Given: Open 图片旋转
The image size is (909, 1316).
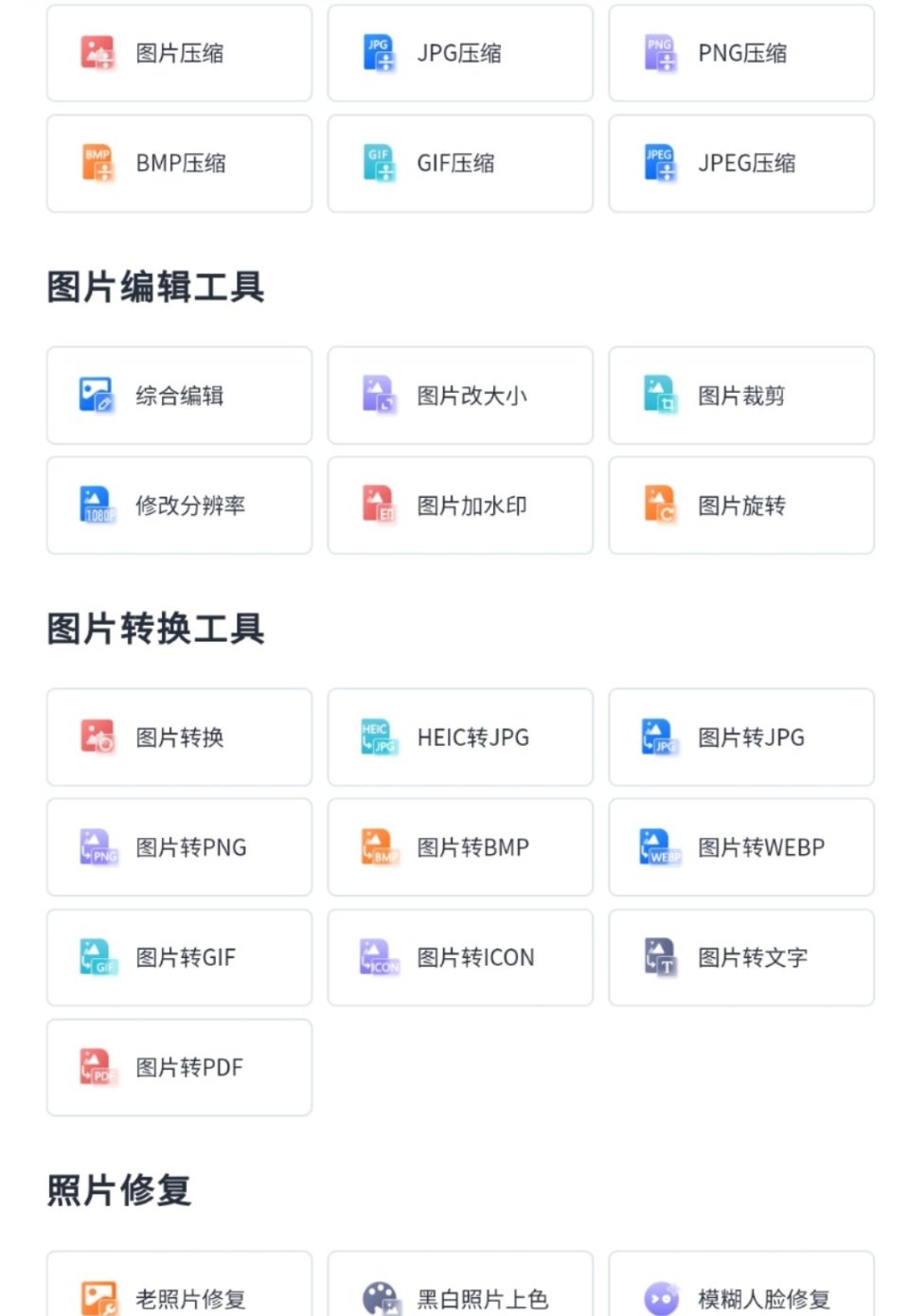Looking at the screenshot, I should coord(741,506).
